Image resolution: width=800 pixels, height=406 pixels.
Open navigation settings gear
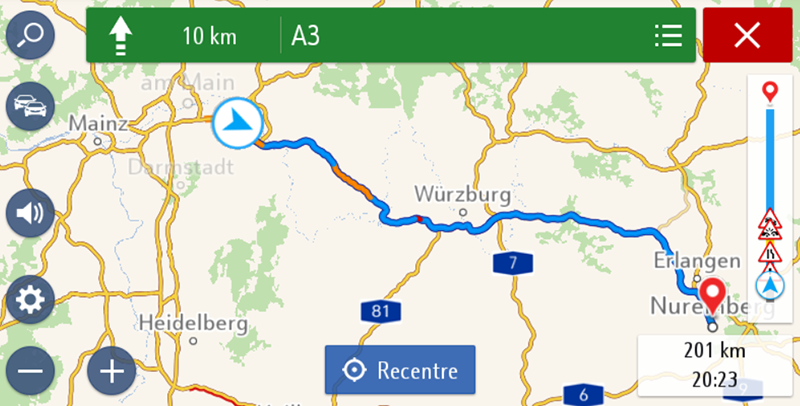[30, 299]
